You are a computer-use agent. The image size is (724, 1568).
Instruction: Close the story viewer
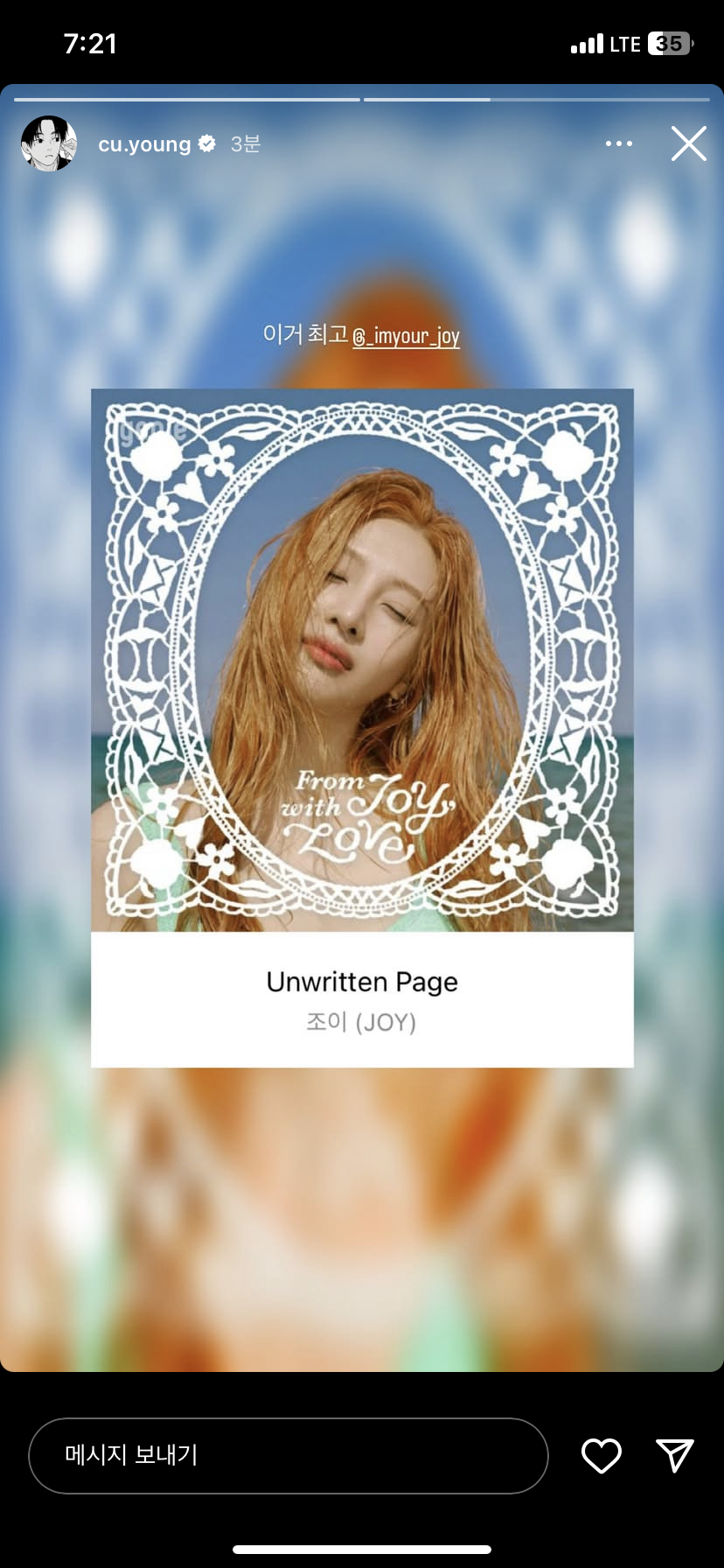[x=688, y=143]
